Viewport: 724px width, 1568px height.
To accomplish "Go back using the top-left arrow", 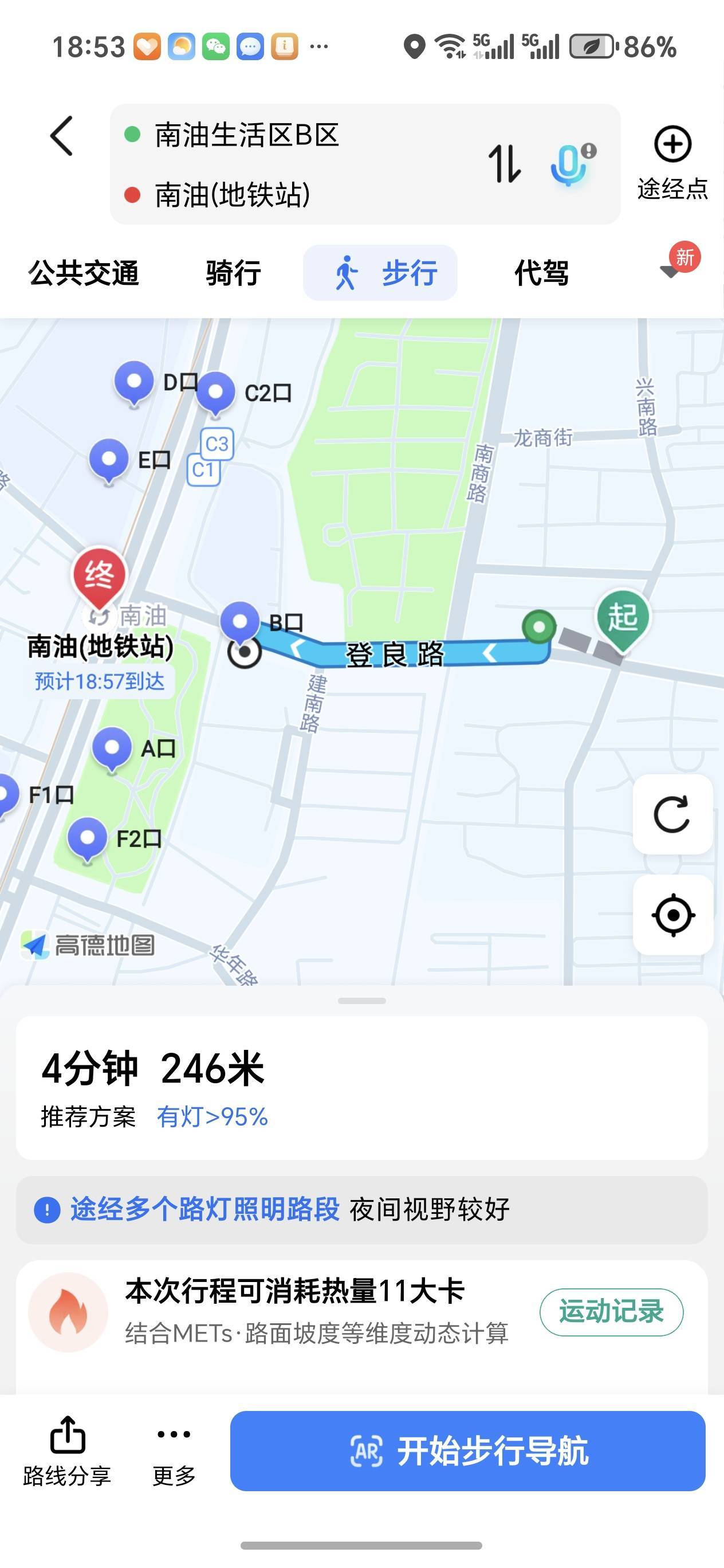I will [61, 136].
